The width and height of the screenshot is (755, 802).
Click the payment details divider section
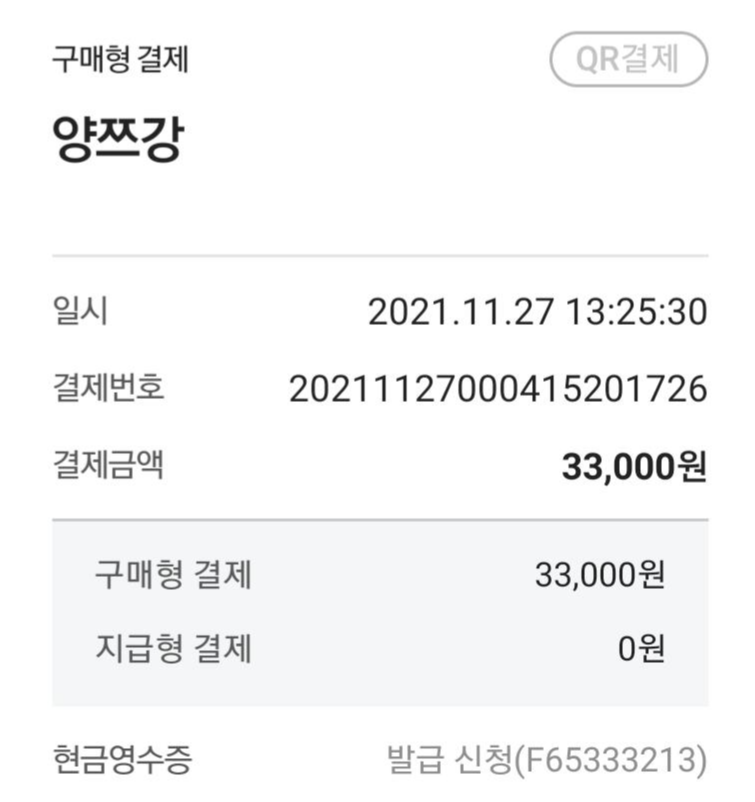(377, 386)
